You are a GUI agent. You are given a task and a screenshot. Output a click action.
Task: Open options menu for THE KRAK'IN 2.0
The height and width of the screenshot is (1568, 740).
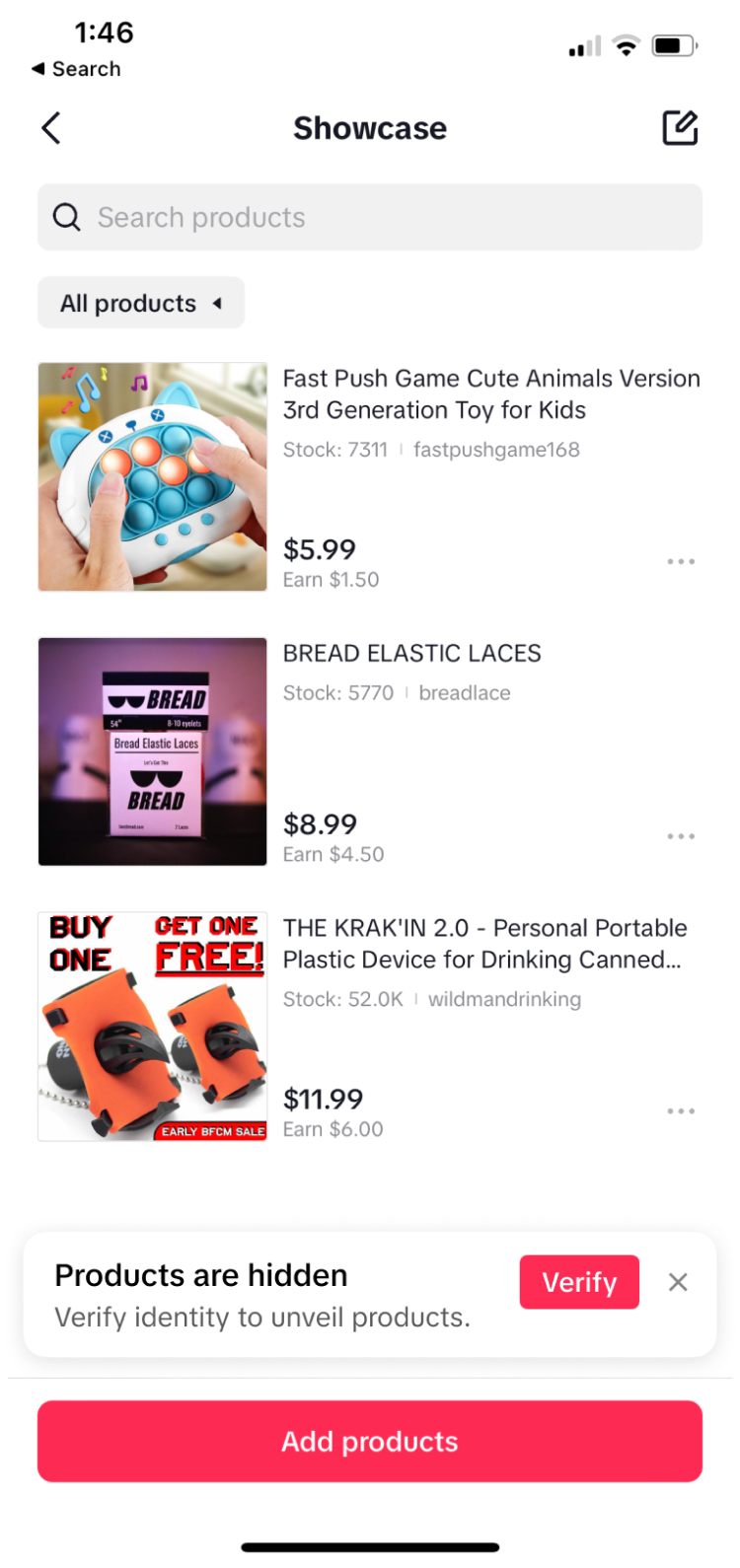pos(681,1111)
